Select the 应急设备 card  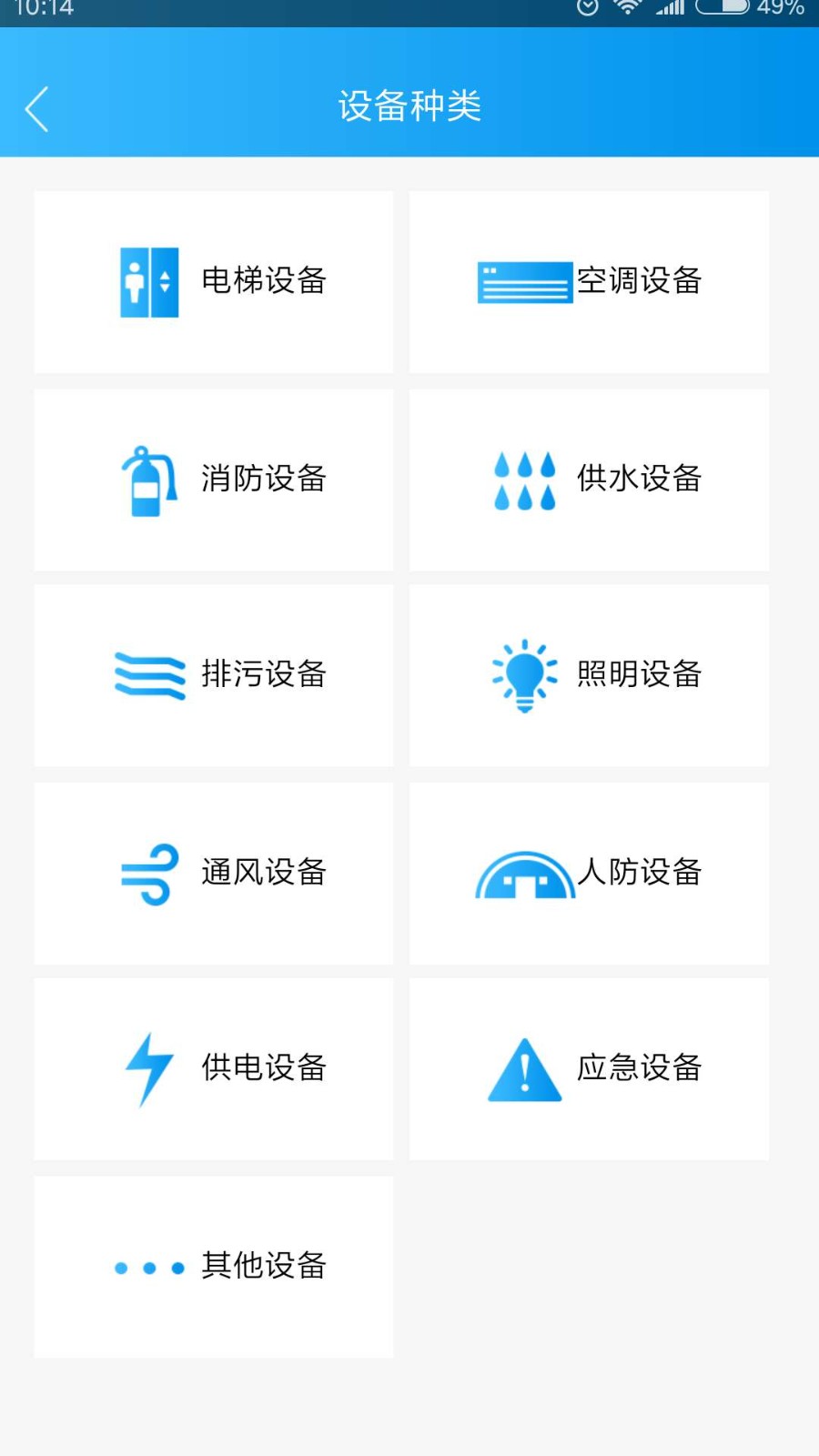coord(589,1068)
